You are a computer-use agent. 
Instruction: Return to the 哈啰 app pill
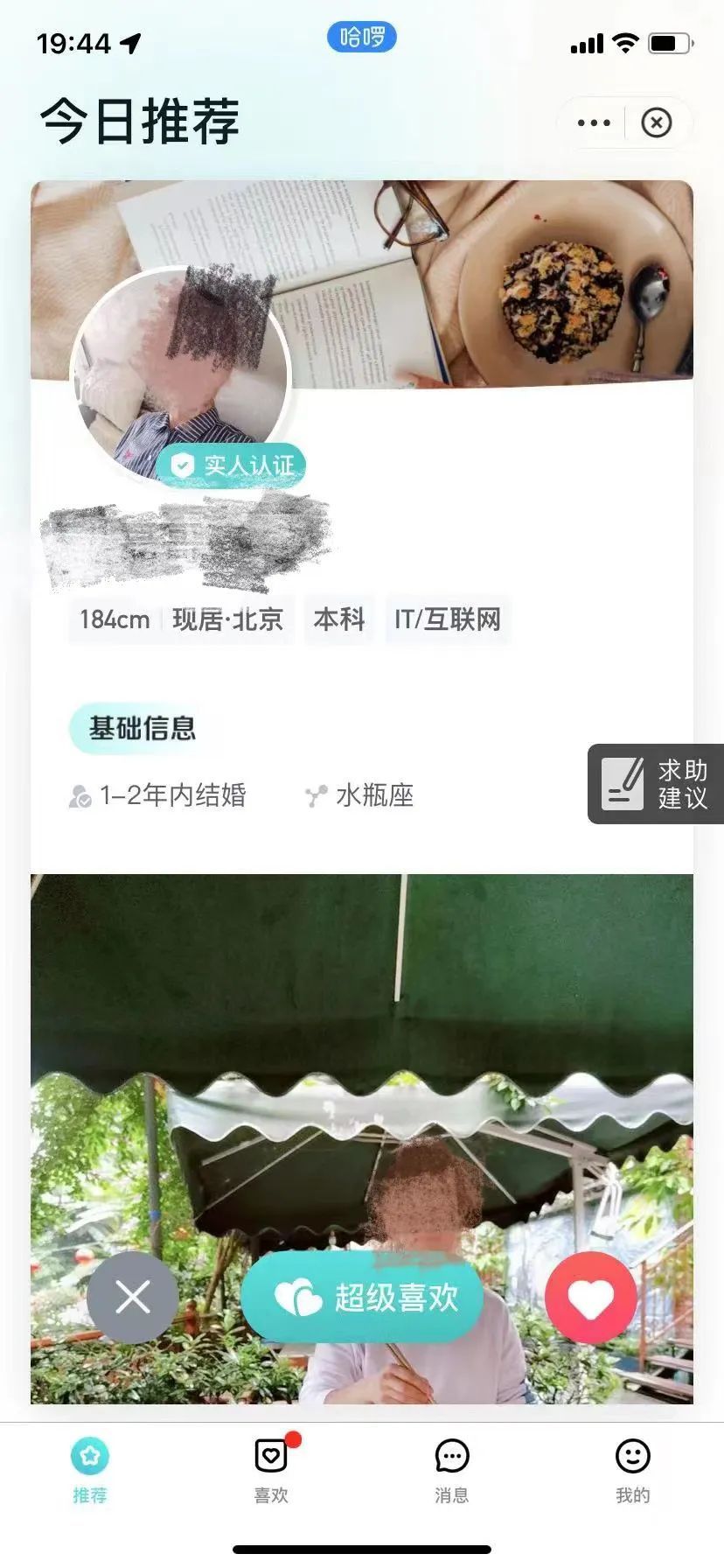point(361,37)
